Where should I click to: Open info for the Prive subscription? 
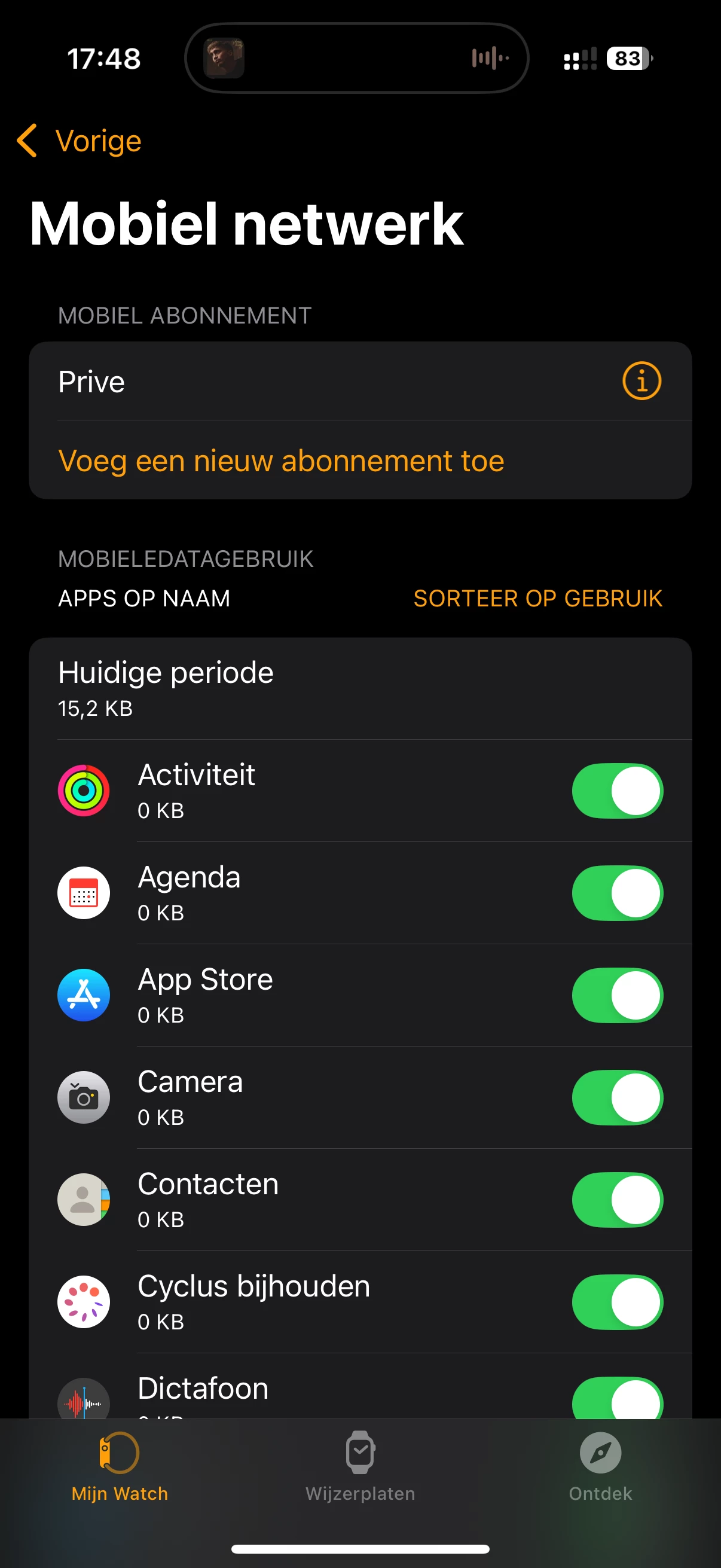pos(641,382)
